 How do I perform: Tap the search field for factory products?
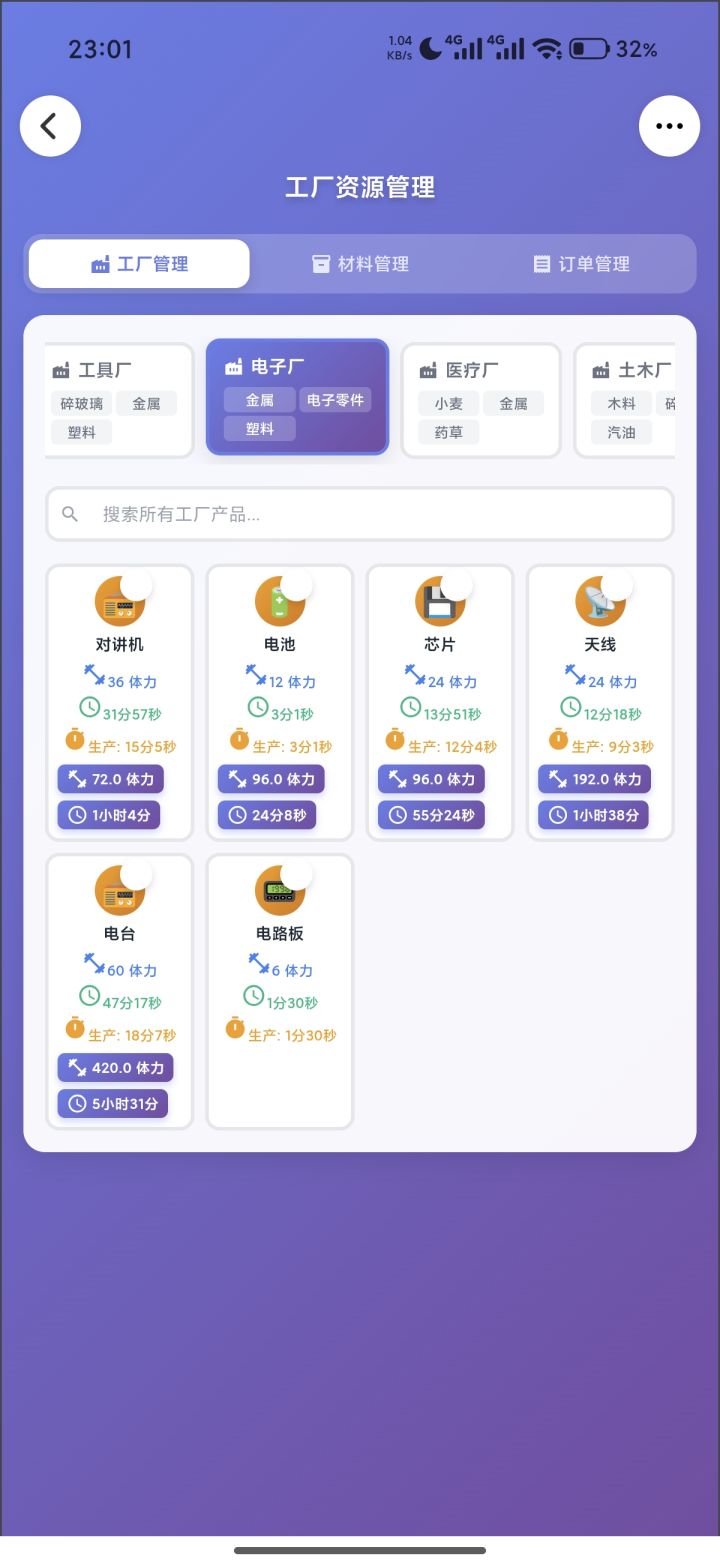point(360,513)
